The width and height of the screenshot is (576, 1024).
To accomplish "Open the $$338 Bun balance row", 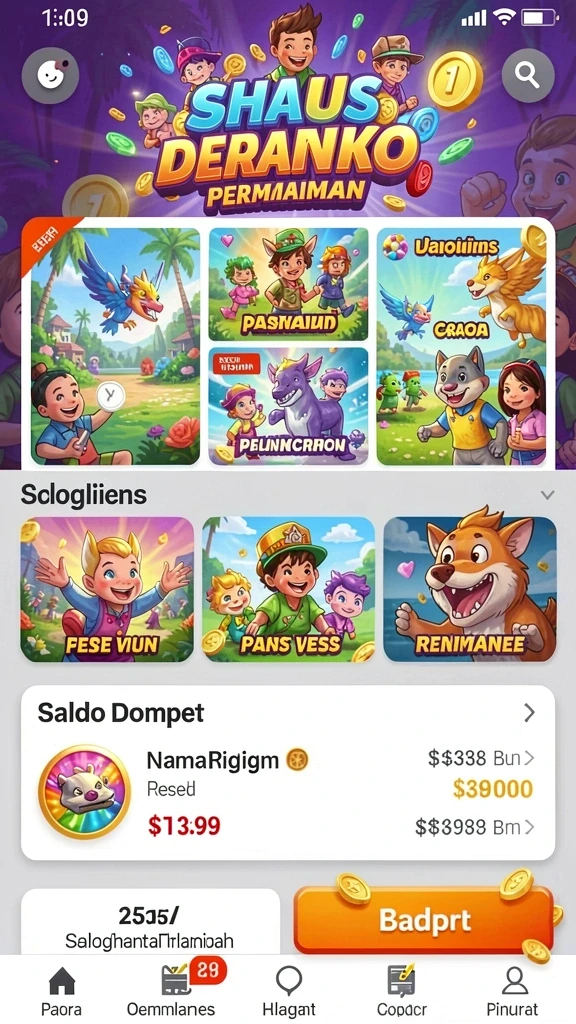I will click(x=481, y=758).
